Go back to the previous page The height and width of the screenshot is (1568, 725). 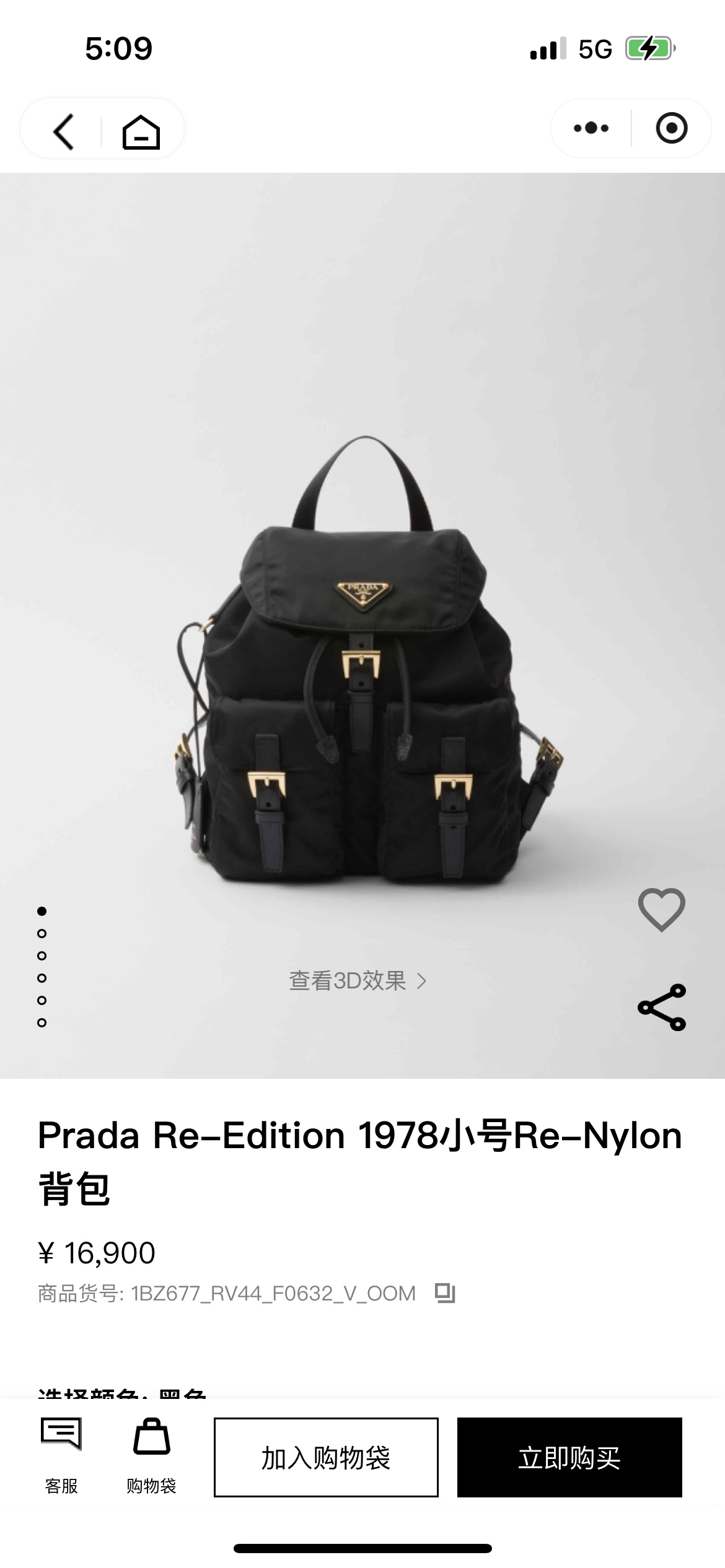tap(63, 131)
